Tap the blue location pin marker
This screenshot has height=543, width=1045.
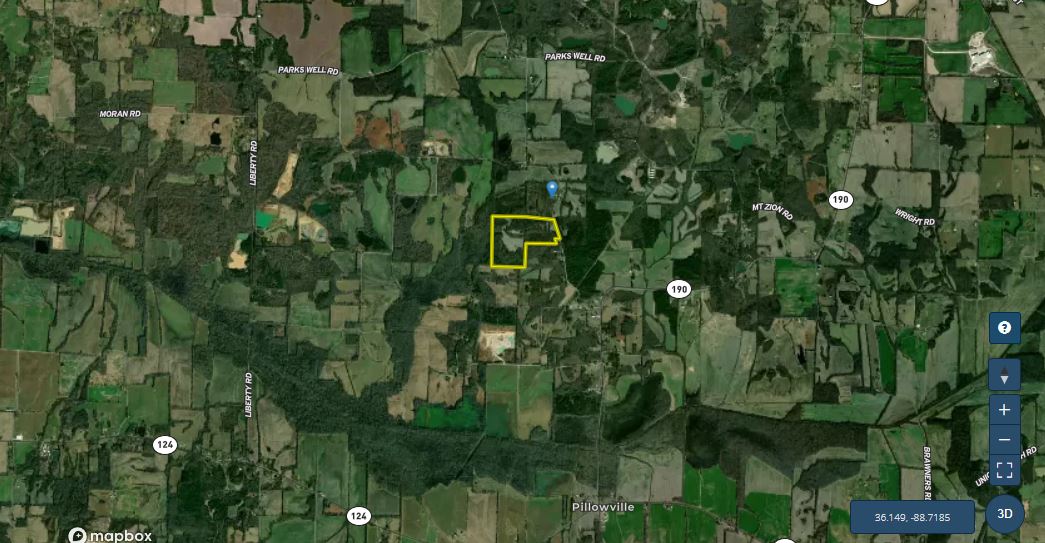tap(552, 188)
